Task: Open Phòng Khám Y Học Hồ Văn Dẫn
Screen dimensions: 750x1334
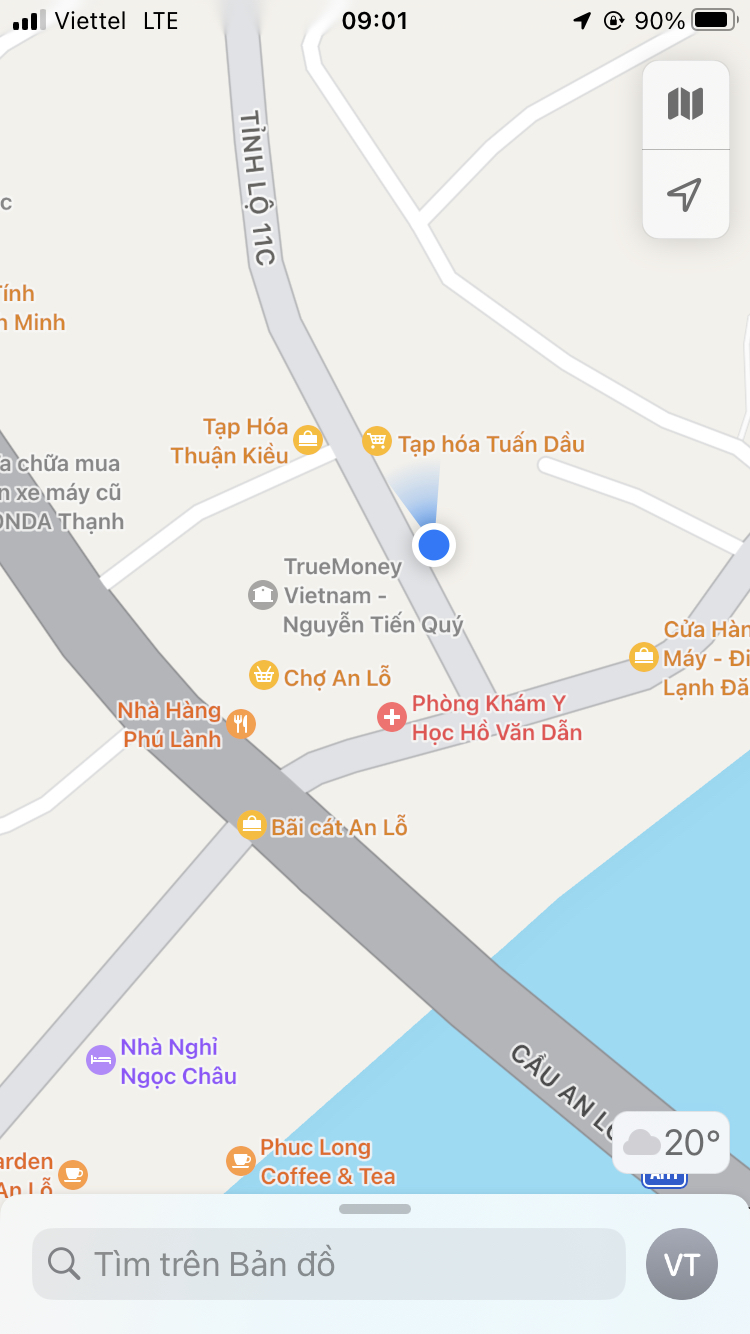Action: [x=391, y=716]
